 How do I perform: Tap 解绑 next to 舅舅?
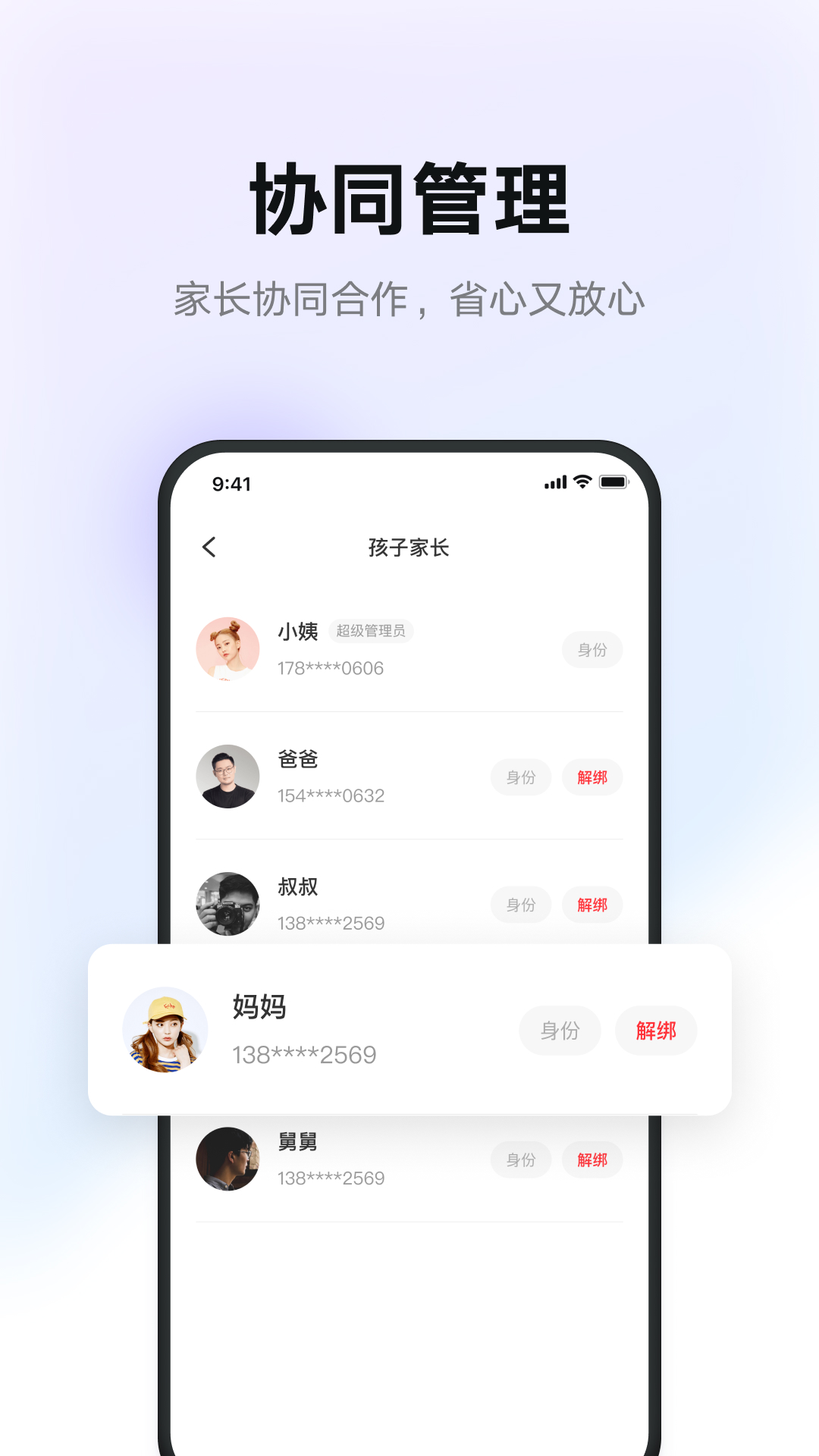[592, 1159]
